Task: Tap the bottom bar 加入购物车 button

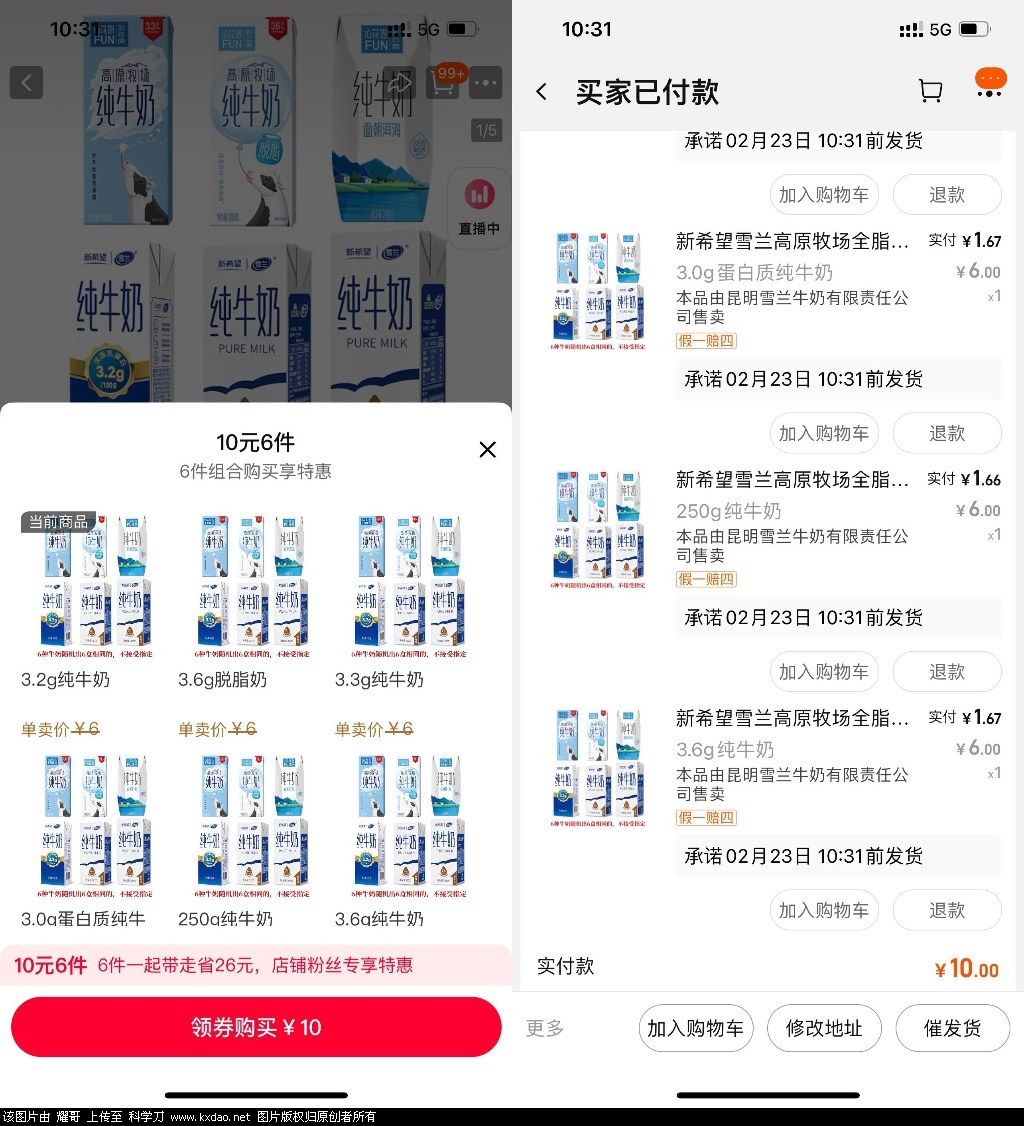Action: [x=695, y=1028]
